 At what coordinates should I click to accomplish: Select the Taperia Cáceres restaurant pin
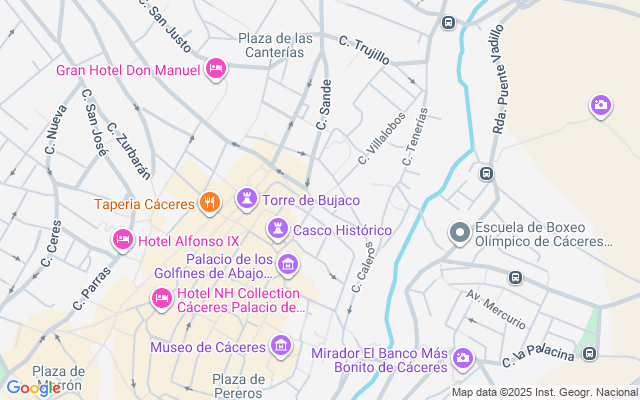tap(209, 202)
